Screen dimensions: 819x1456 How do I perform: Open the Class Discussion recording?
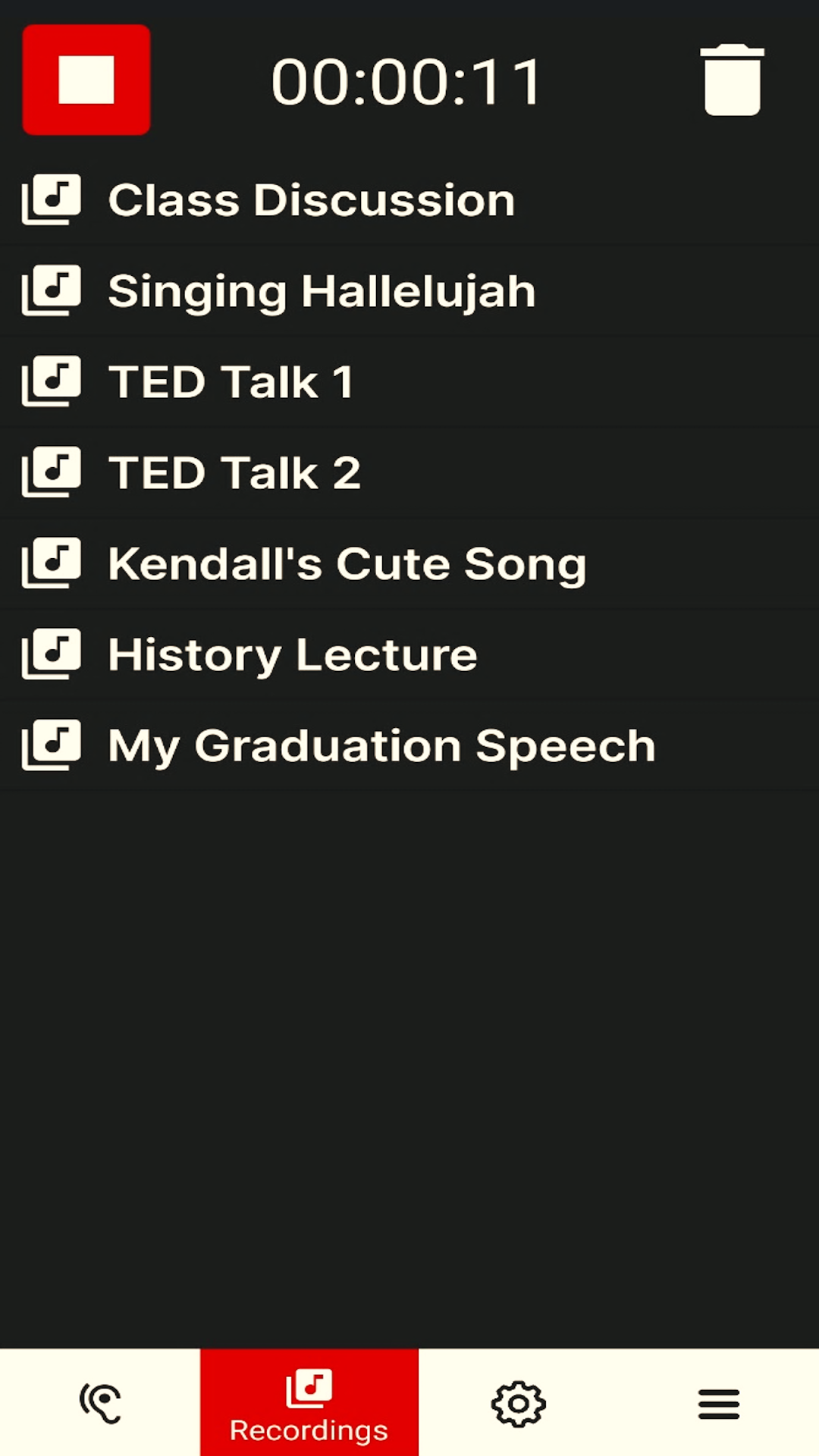coord(409,200)
